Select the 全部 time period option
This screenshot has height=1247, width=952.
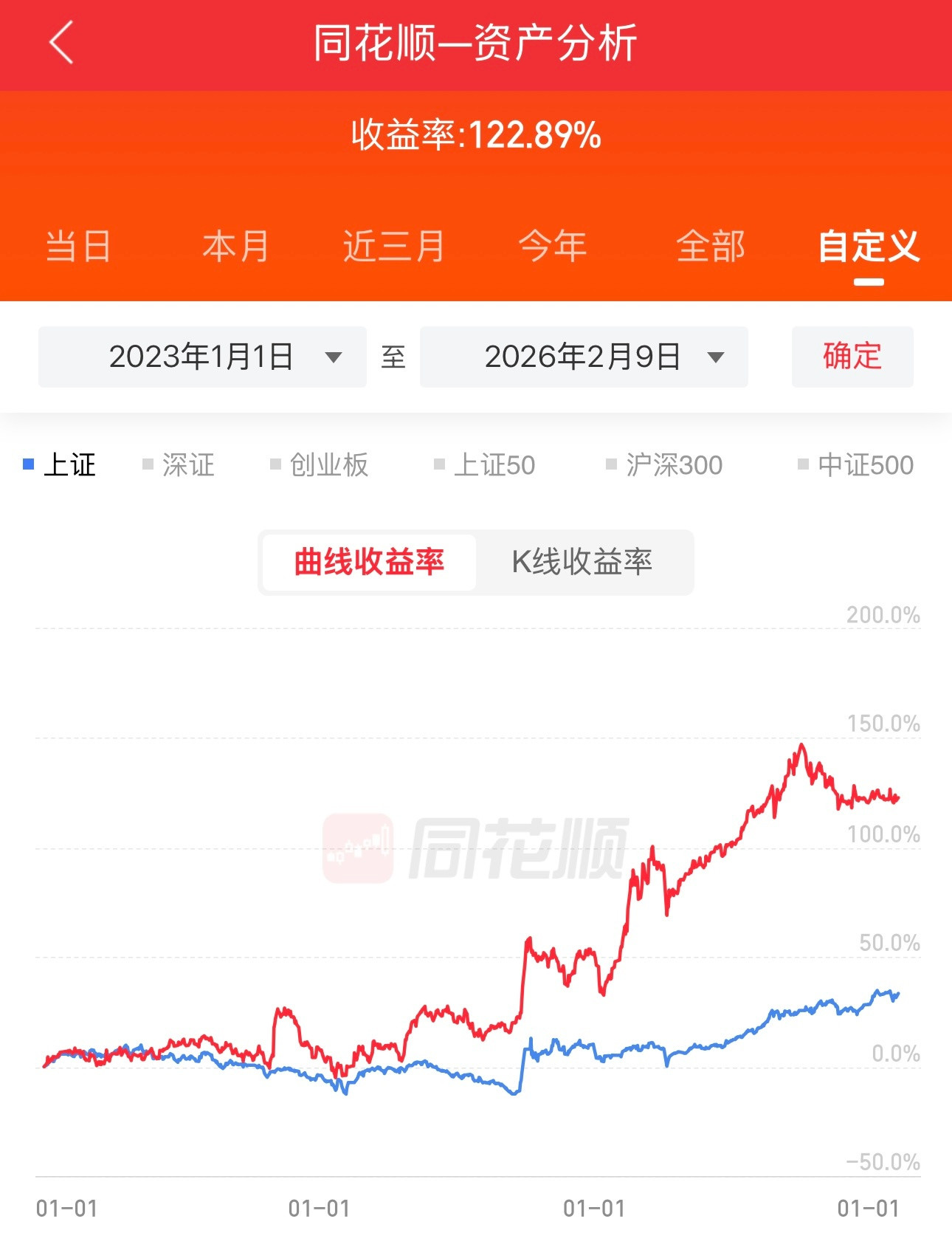[711, 247]
